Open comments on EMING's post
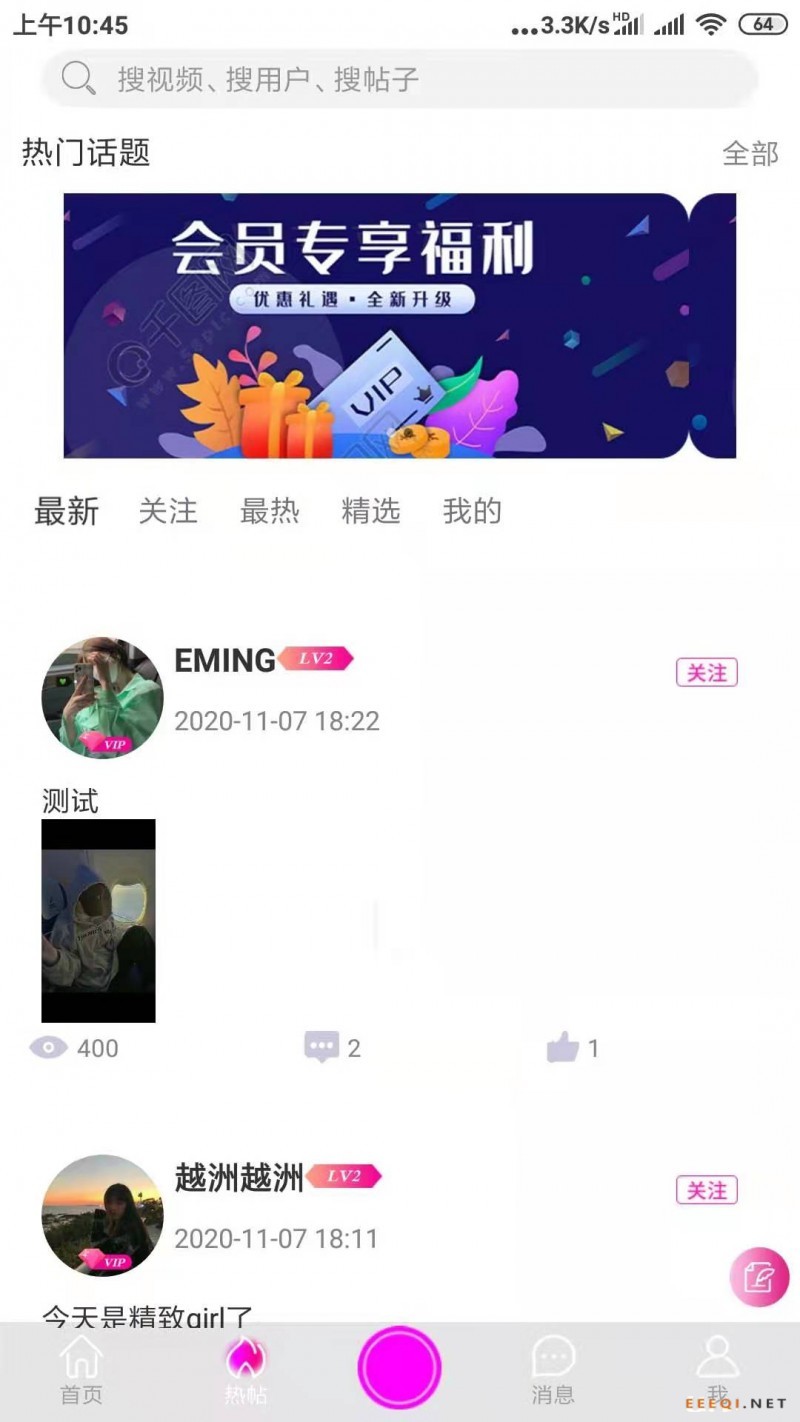 (332, 1048)
